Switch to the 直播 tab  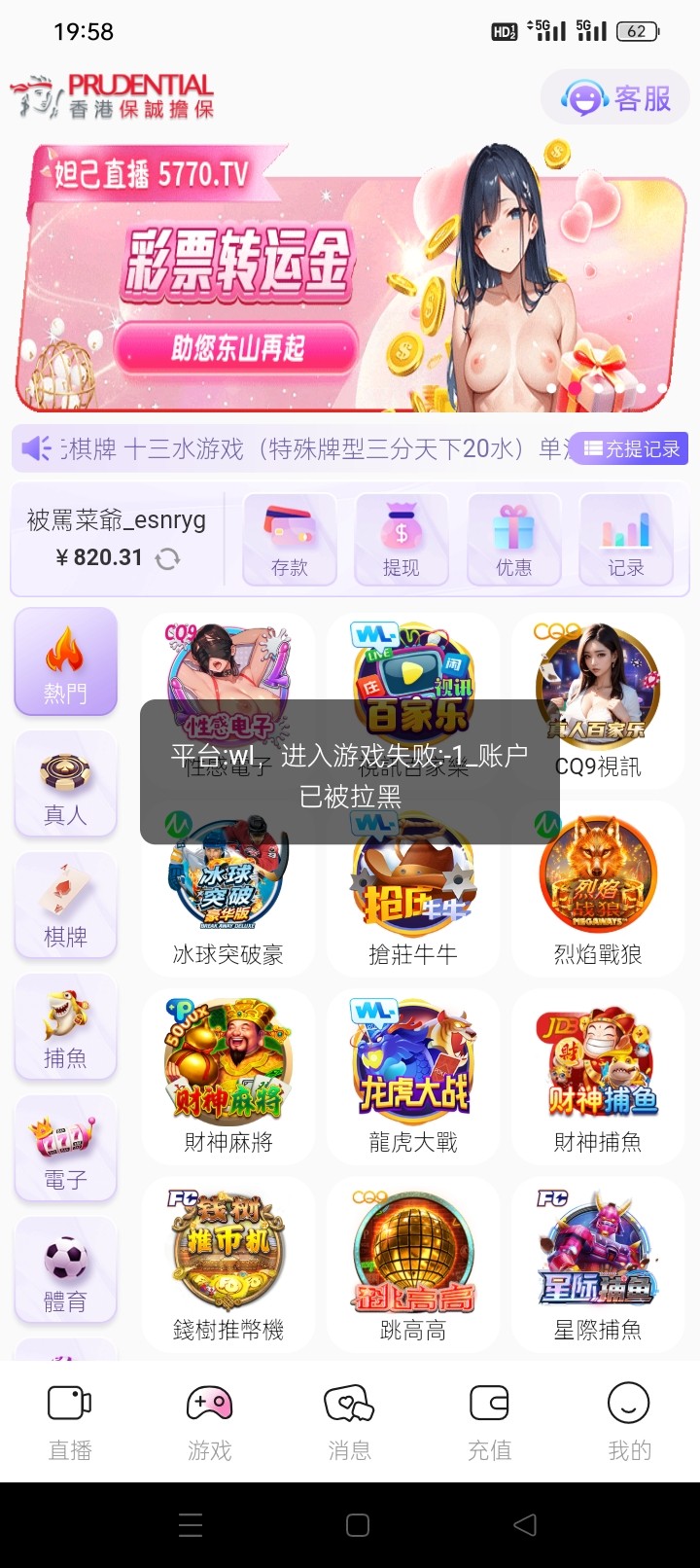coord(70,1422)
